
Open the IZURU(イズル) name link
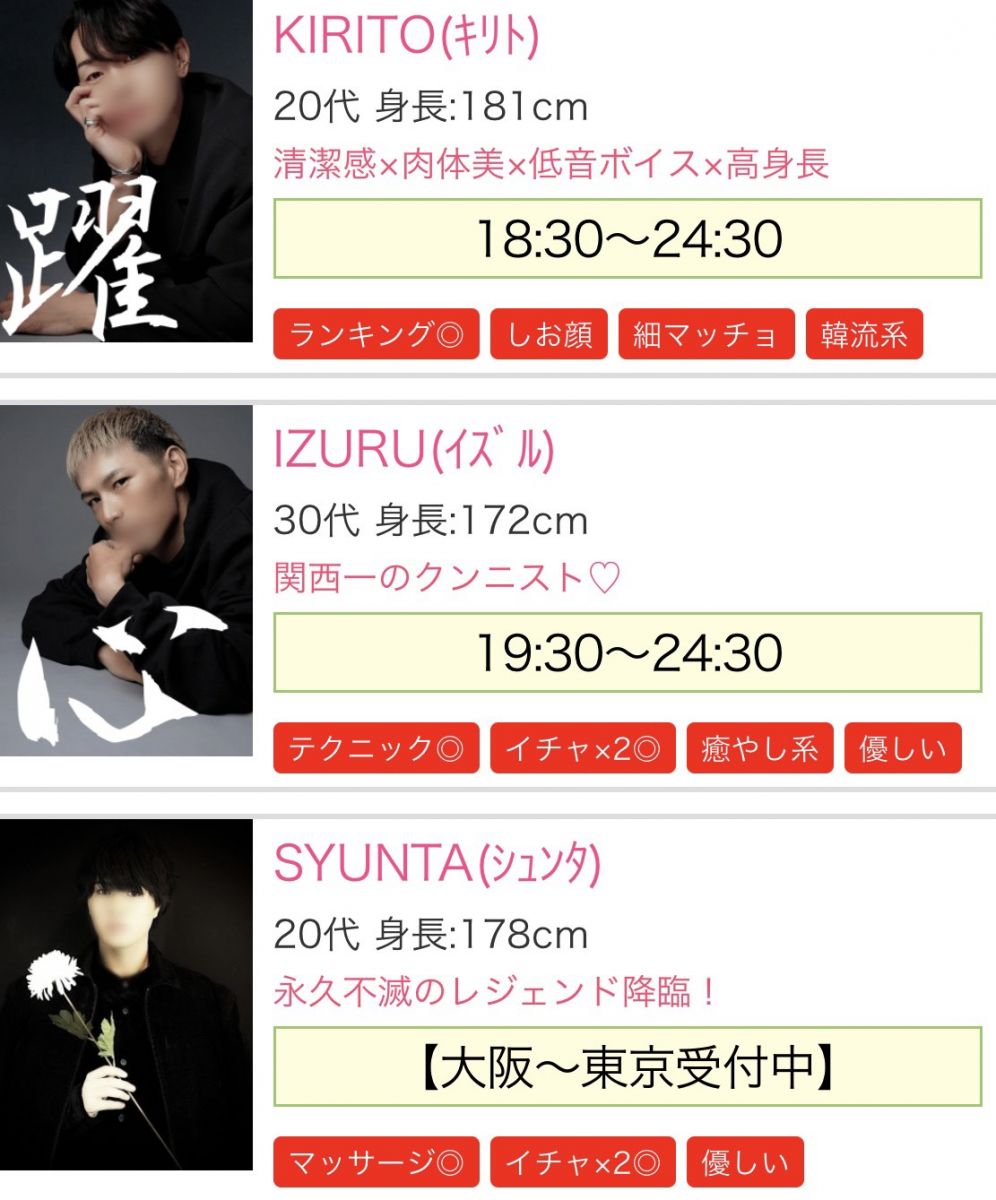pos(413,452)
